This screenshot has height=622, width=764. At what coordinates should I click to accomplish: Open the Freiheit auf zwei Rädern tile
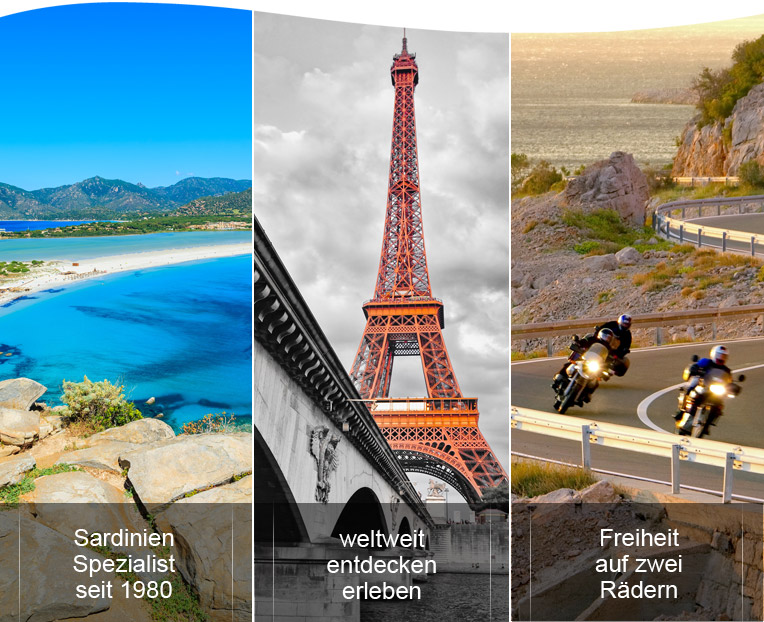click(x=637, y=563)
